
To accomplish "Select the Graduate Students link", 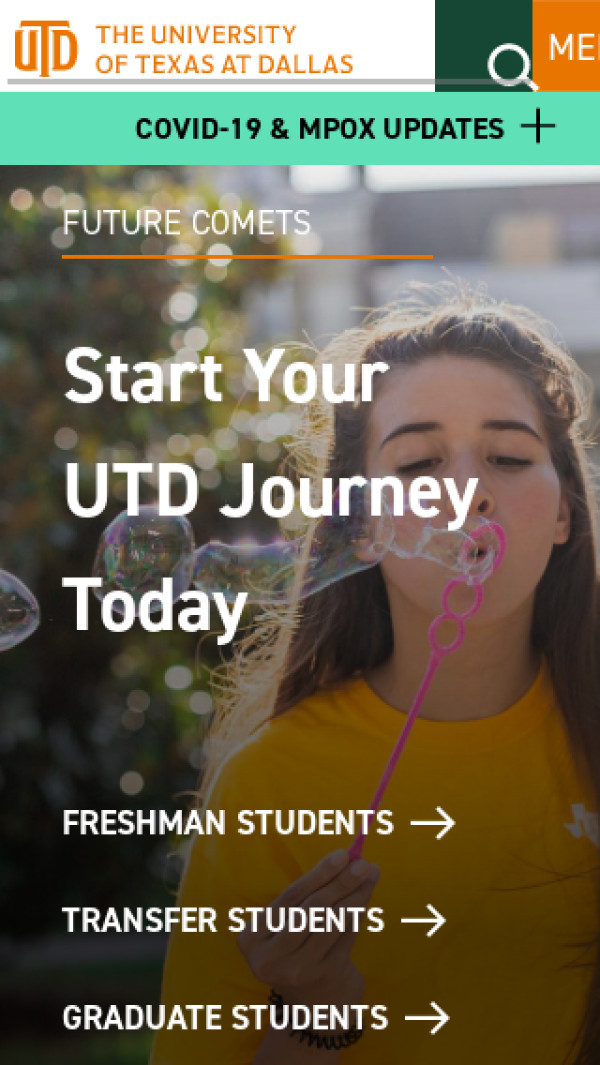I will click(255, 1018).
